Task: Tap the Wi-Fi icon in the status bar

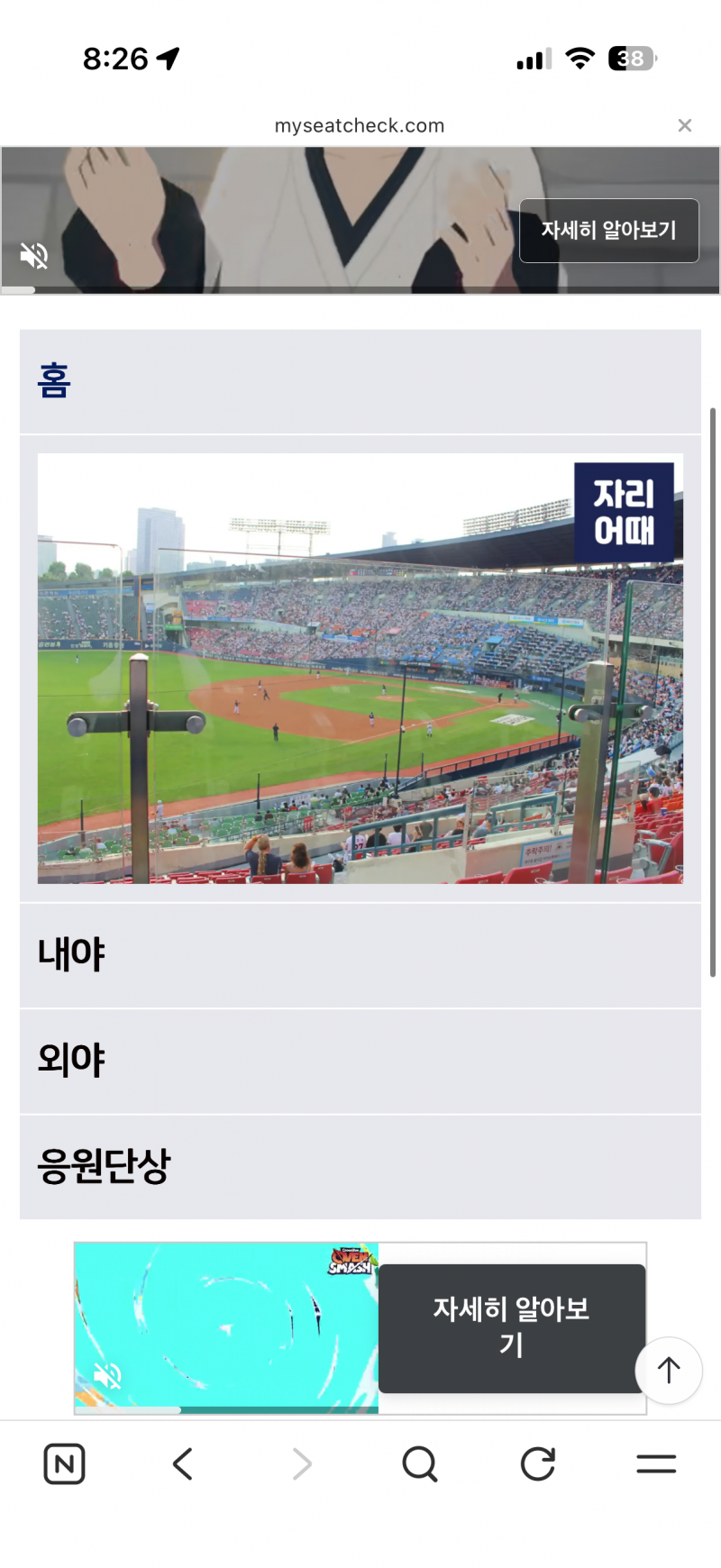Action: click(x=580, y=58)
